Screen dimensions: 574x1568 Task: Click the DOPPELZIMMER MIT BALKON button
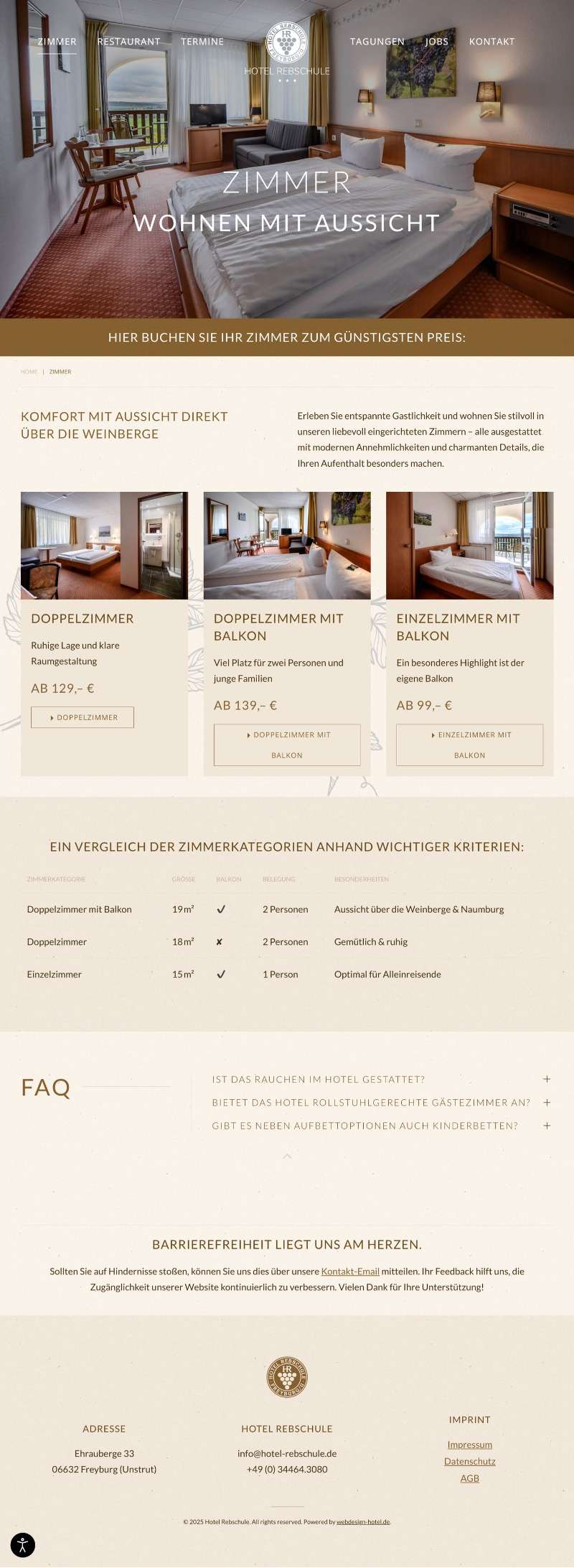[286, 745]
